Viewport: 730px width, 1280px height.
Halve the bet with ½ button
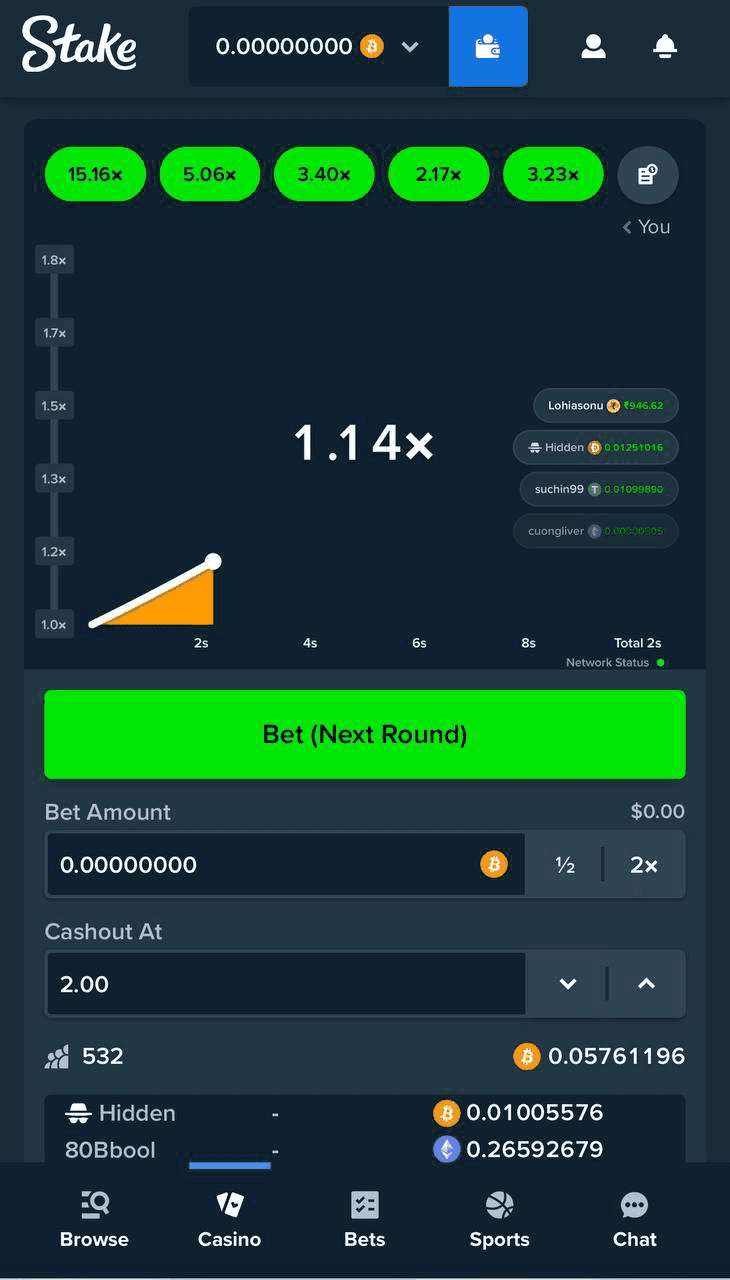tap(565, 865)
